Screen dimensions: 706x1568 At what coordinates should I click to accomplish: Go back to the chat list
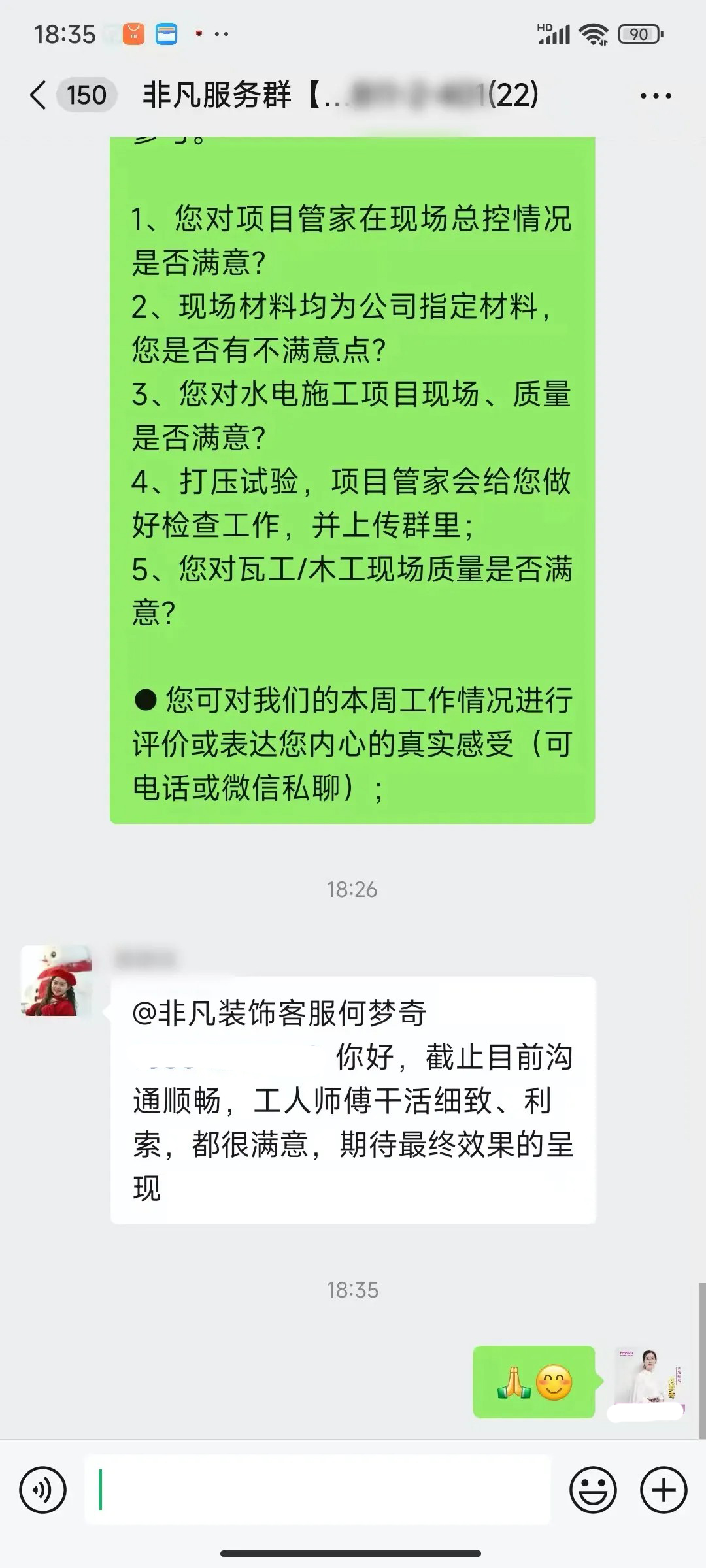39,95
